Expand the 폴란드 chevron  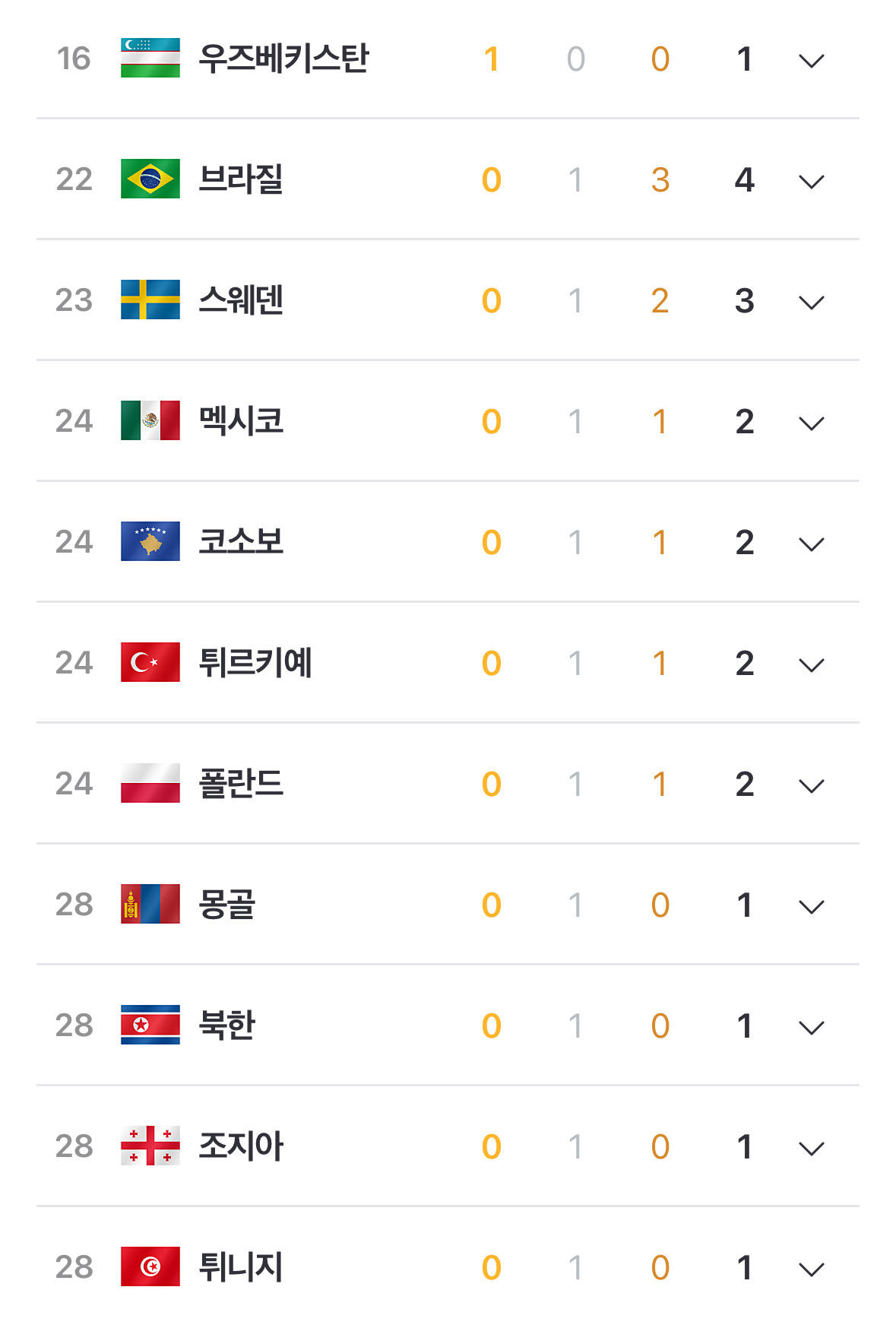point(811,786)
